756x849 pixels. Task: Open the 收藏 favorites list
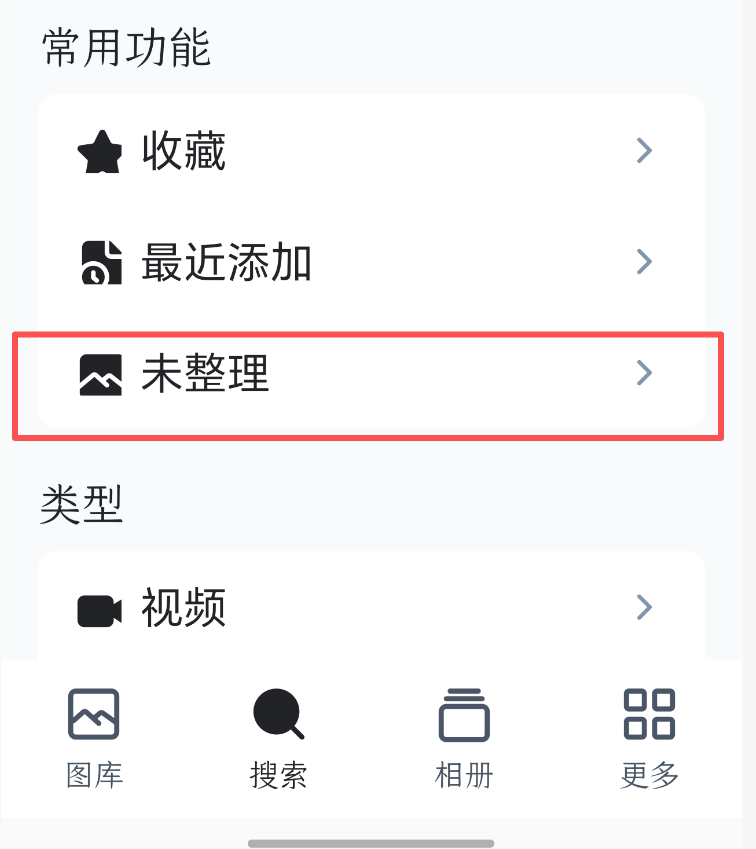pos(370,152)
